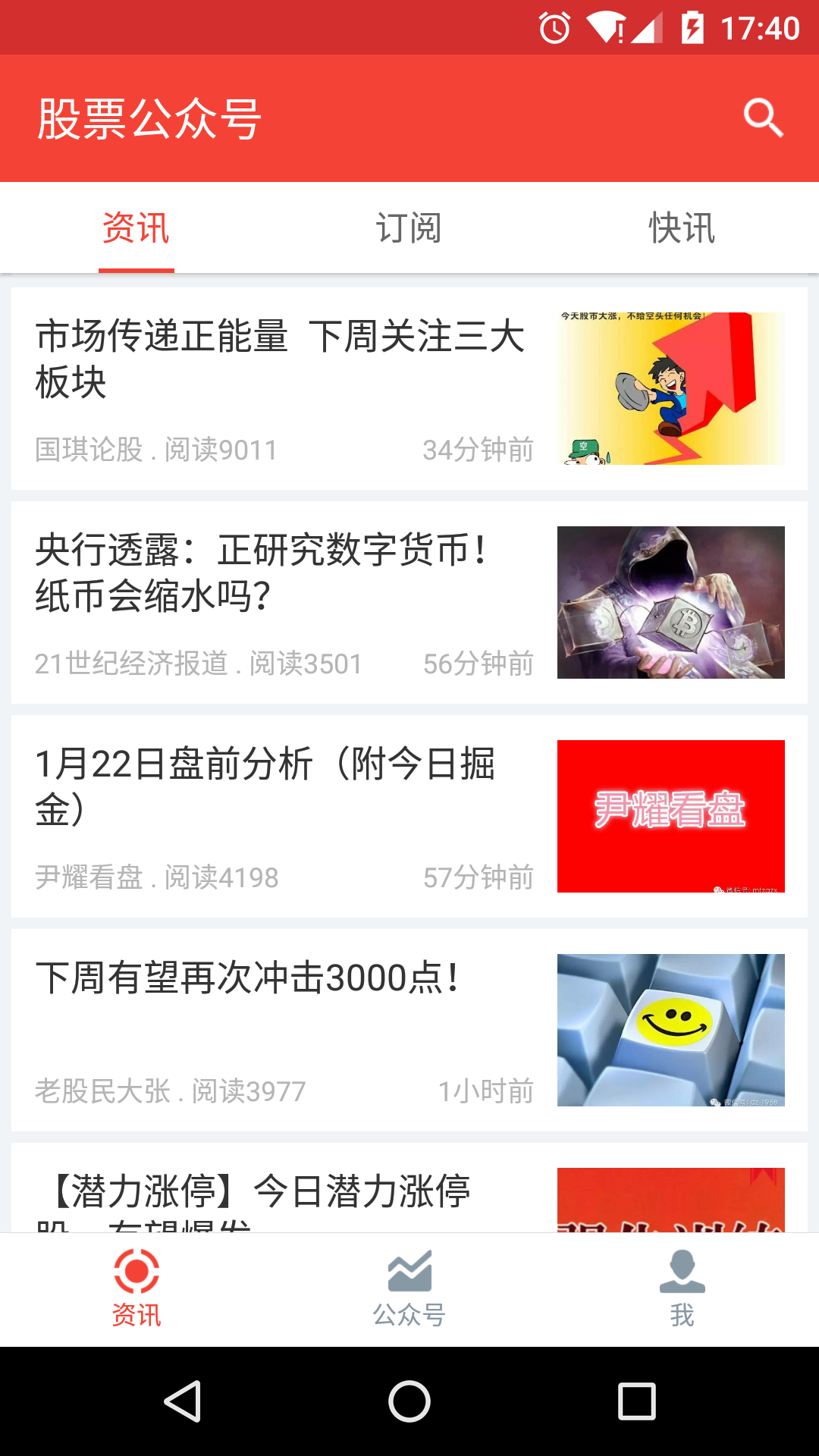Return to the system home screen
This screenshot has width=819, height=1456.
(409, 1401)
